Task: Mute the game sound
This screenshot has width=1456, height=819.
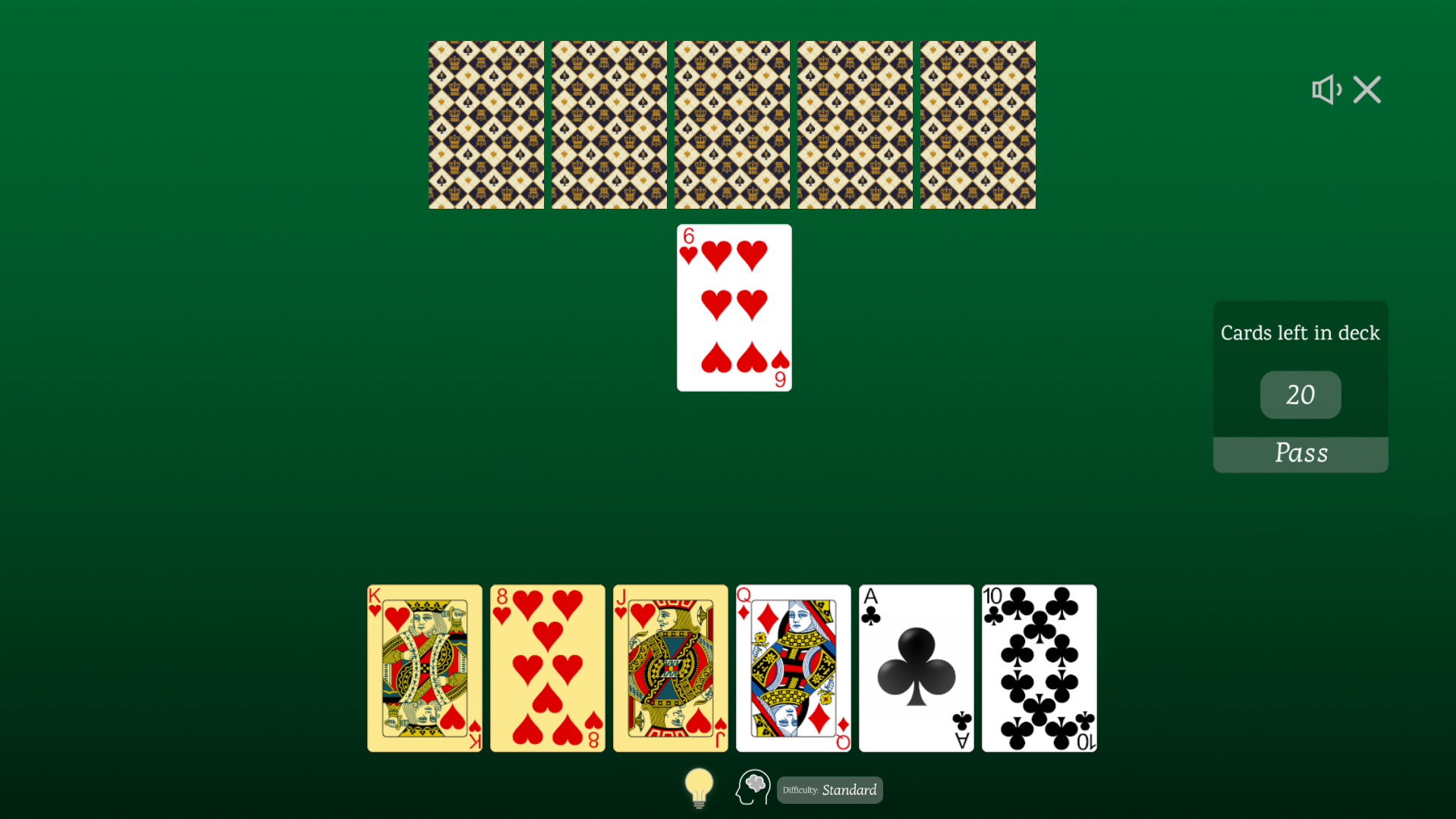Action: pos(1326,90)
